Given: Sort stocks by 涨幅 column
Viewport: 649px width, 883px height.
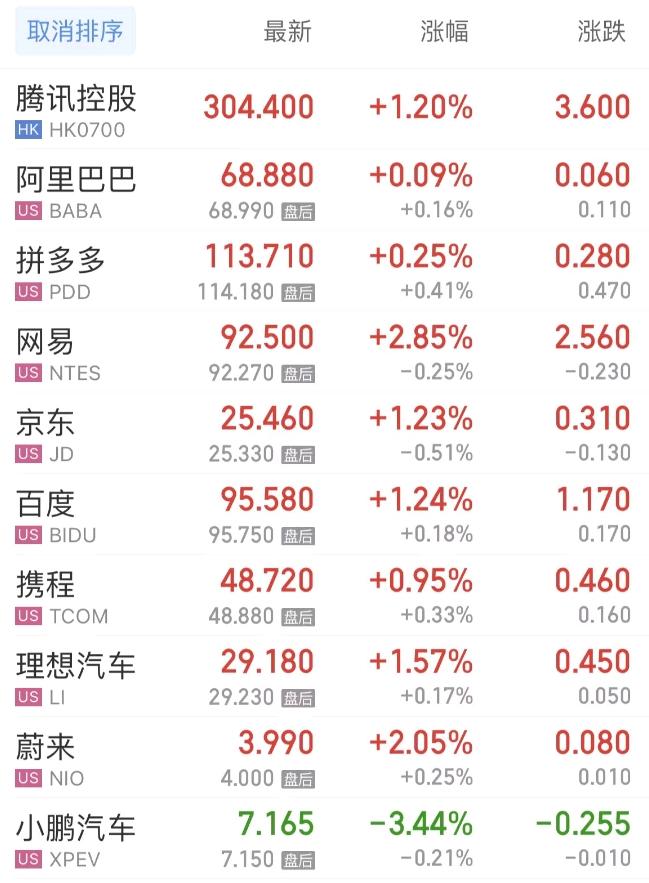Looking at the screenshot, I should coord(444,31).
